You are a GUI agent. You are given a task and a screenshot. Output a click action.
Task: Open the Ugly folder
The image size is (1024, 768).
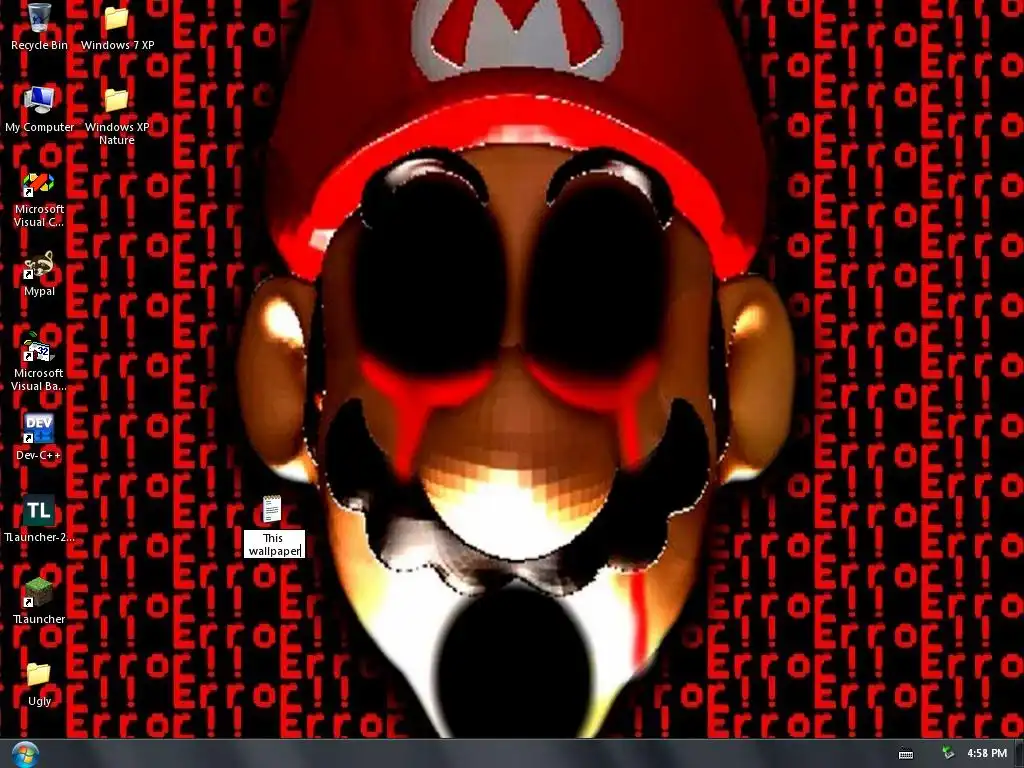(39, 674)
